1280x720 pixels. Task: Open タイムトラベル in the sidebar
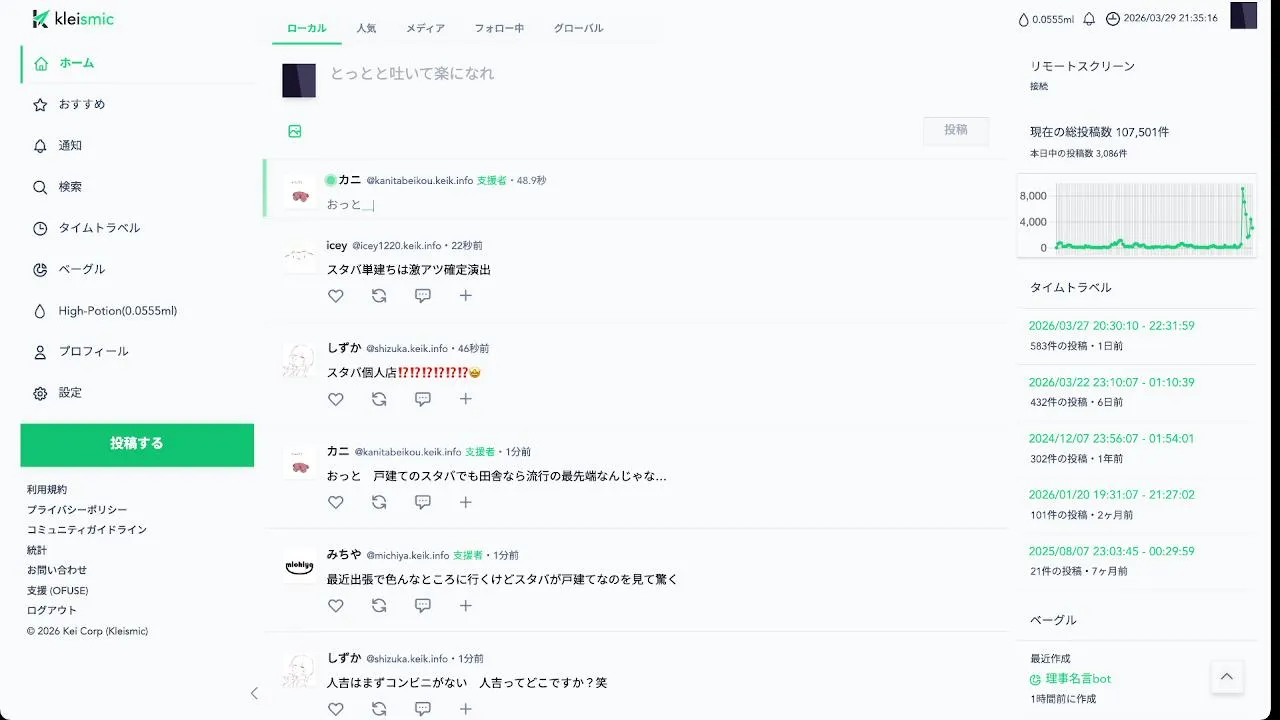pos(99,228)
